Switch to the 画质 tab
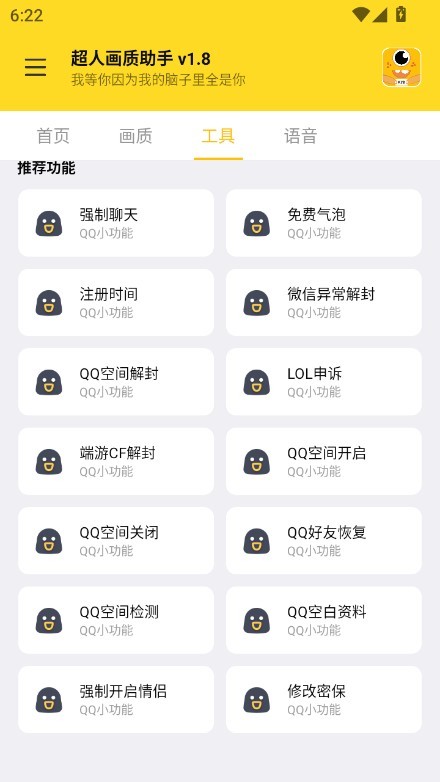440x782 pixels. point(136,136)
